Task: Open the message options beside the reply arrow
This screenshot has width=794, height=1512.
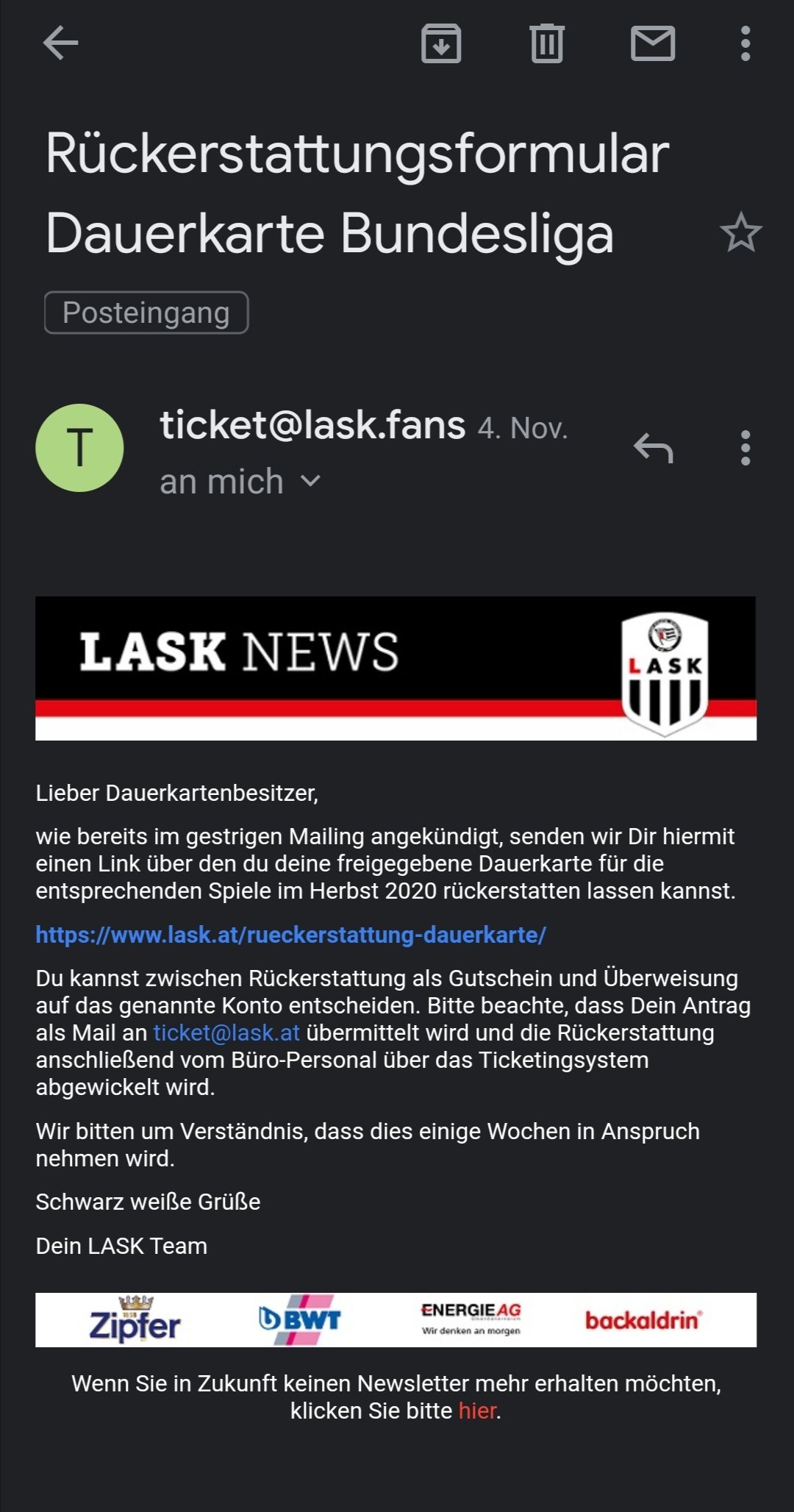Action: point(745,448)
